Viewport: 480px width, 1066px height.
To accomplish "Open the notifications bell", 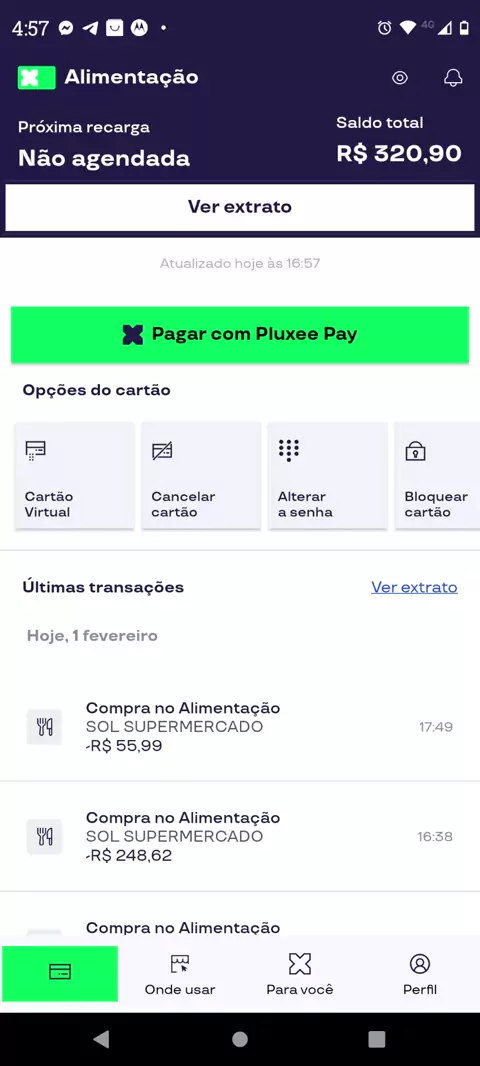I will pos(453,78).
